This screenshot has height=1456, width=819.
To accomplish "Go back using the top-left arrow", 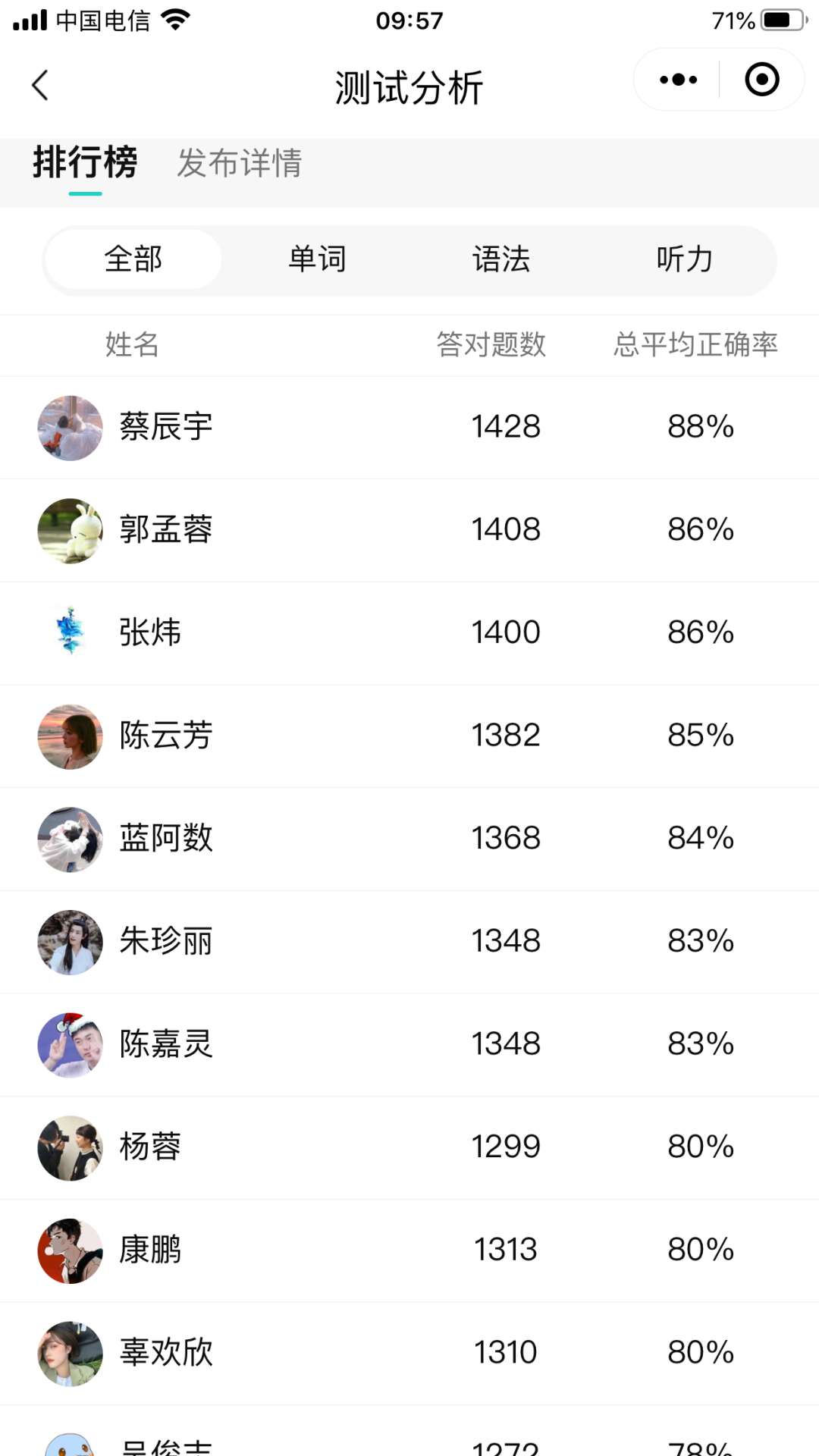I will [41, 85].
